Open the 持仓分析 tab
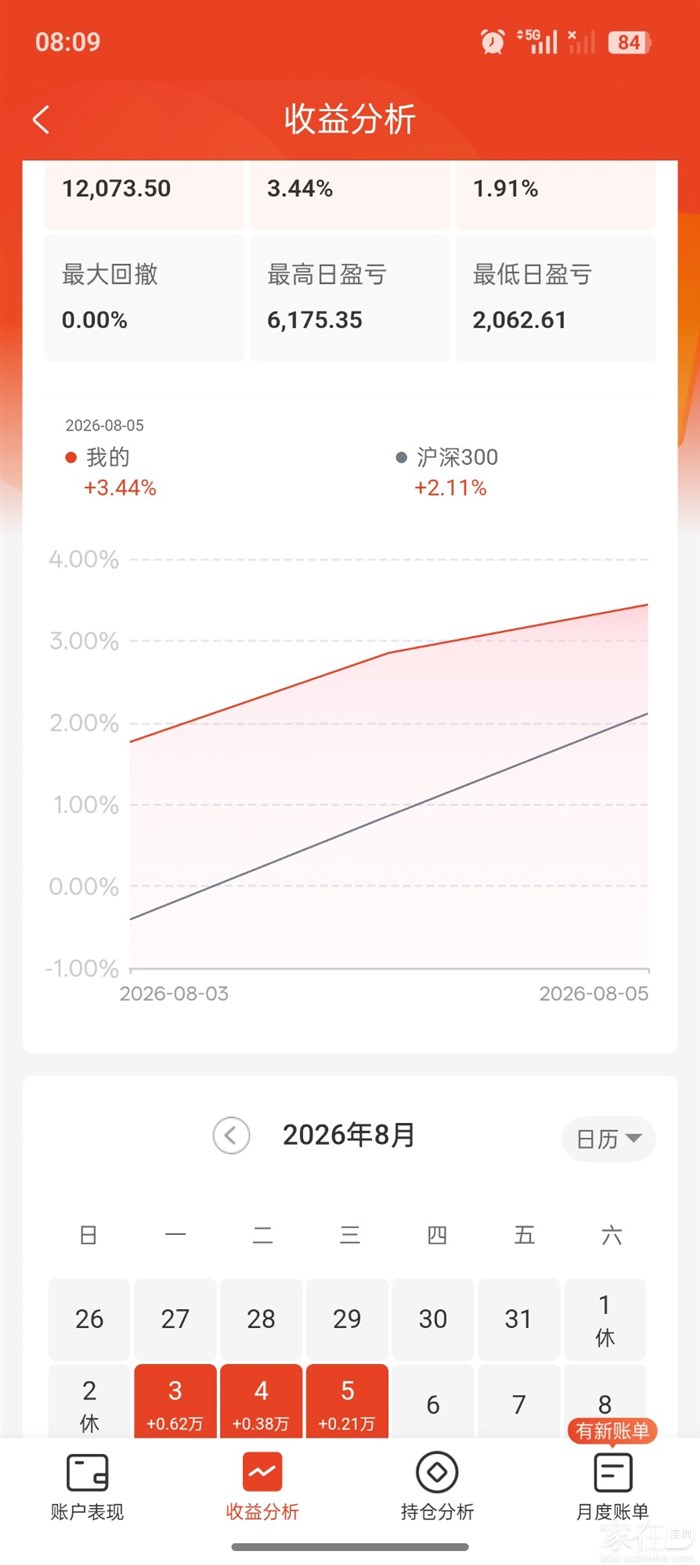The width and height of the screenshot is (700, 1565). pos(437,1487)
